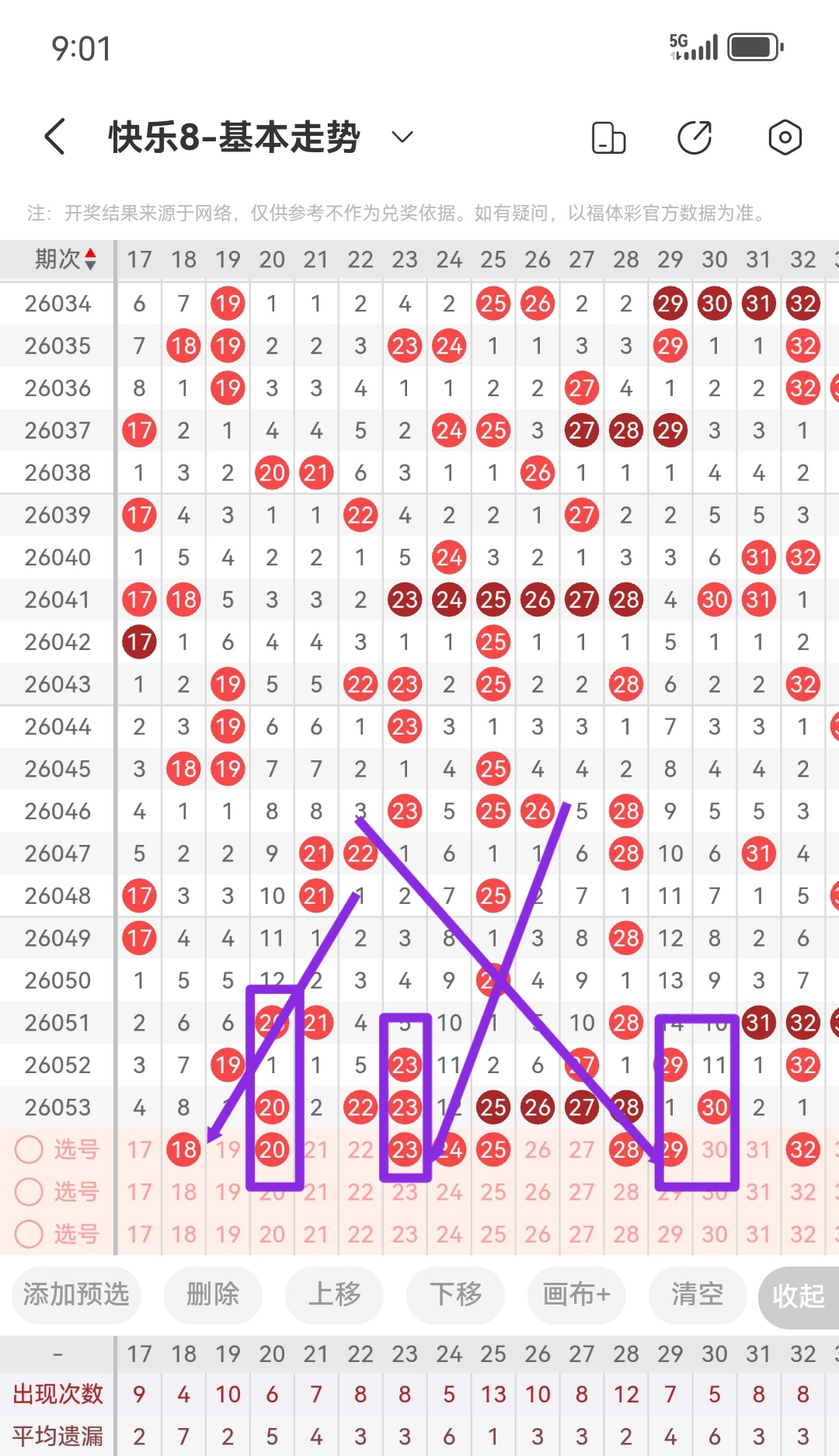Sort by 期次 column header
Viewport: 839px width, 1456px height.
point(65,259)
